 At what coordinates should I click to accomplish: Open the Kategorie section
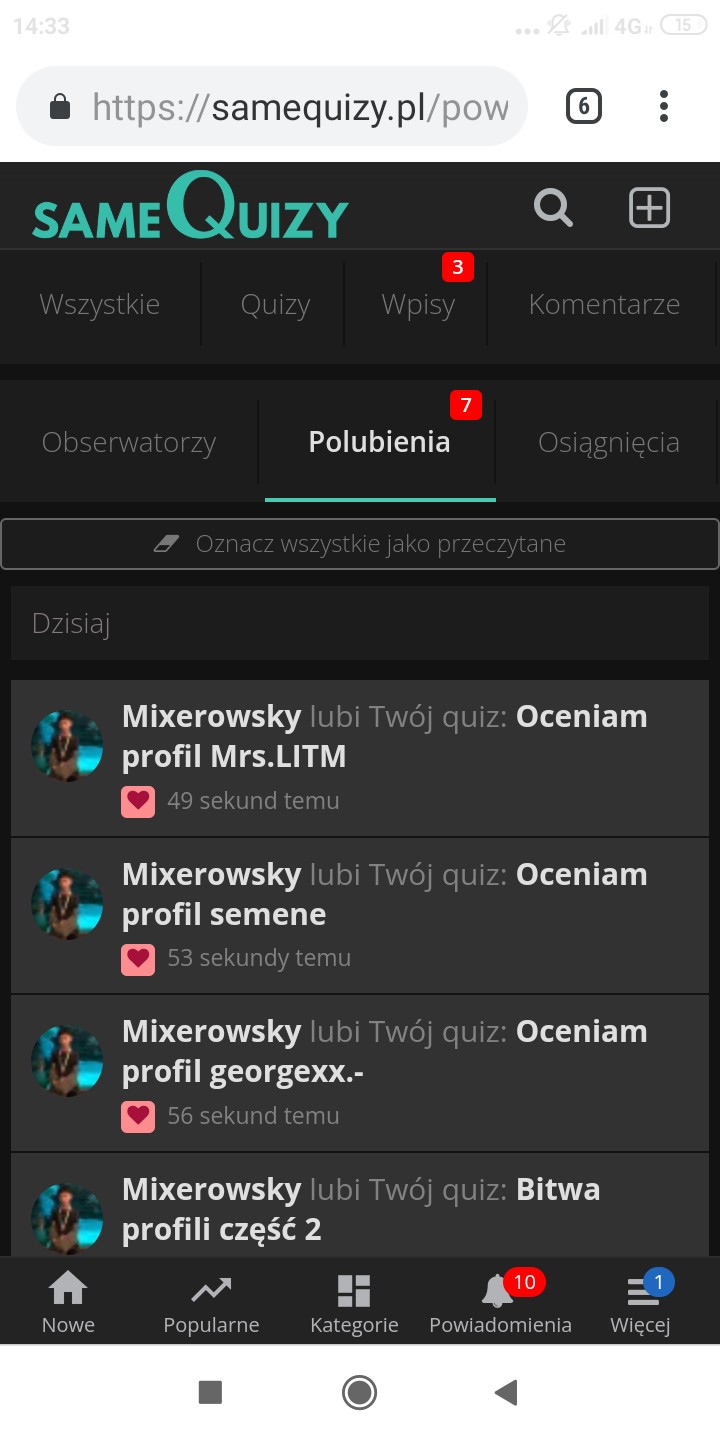[354, 1302]
